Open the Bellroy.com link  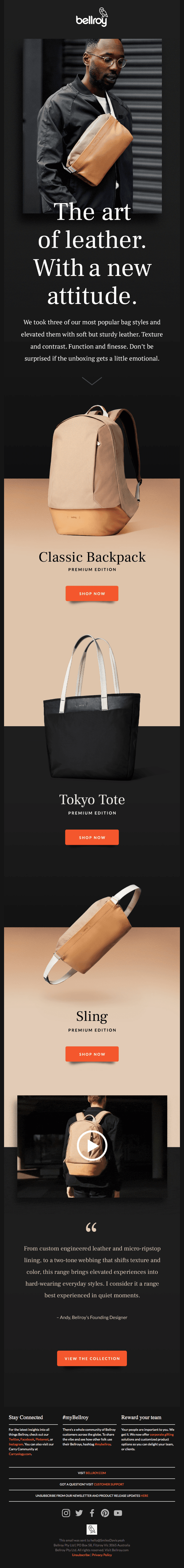[x=96, y=1473]
